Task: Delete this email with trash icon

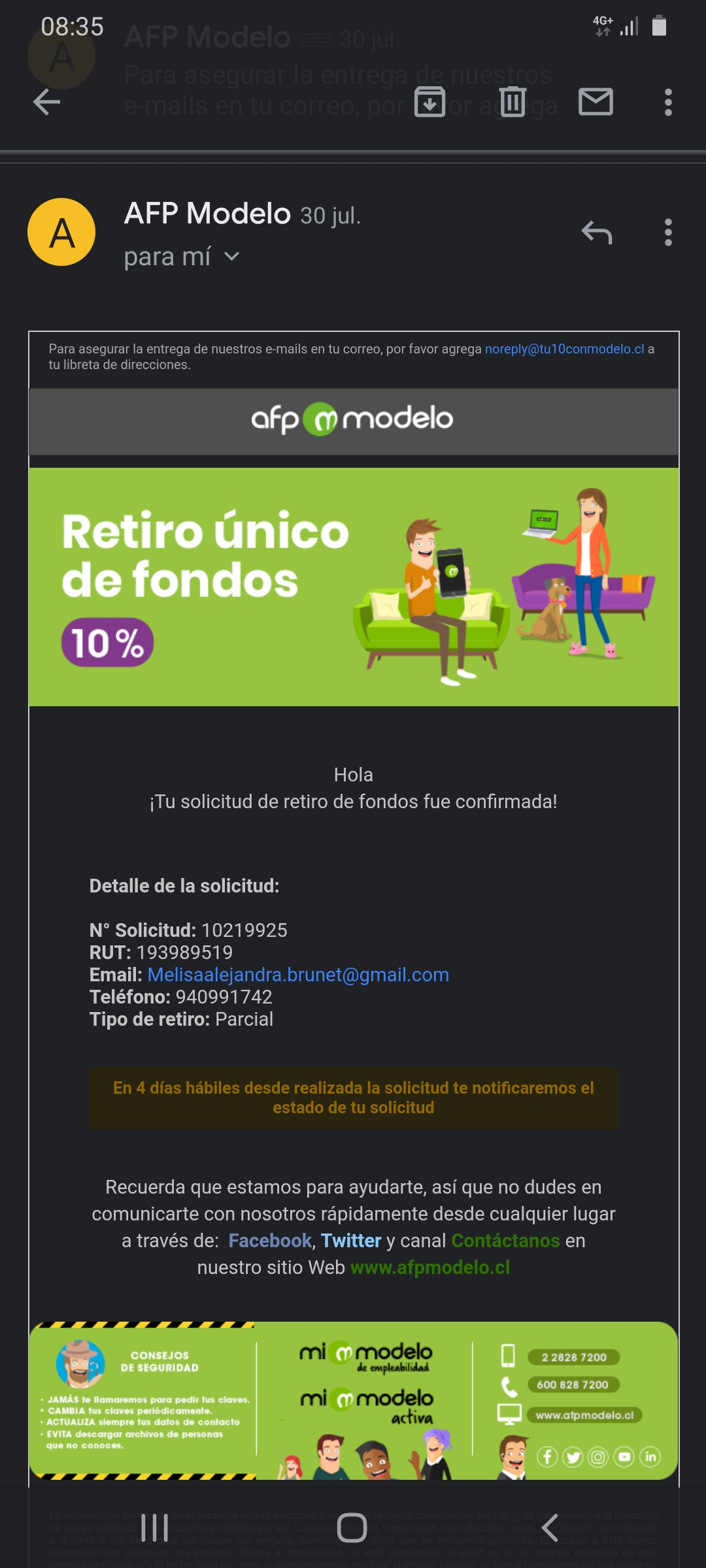Action: pos(513,102)
